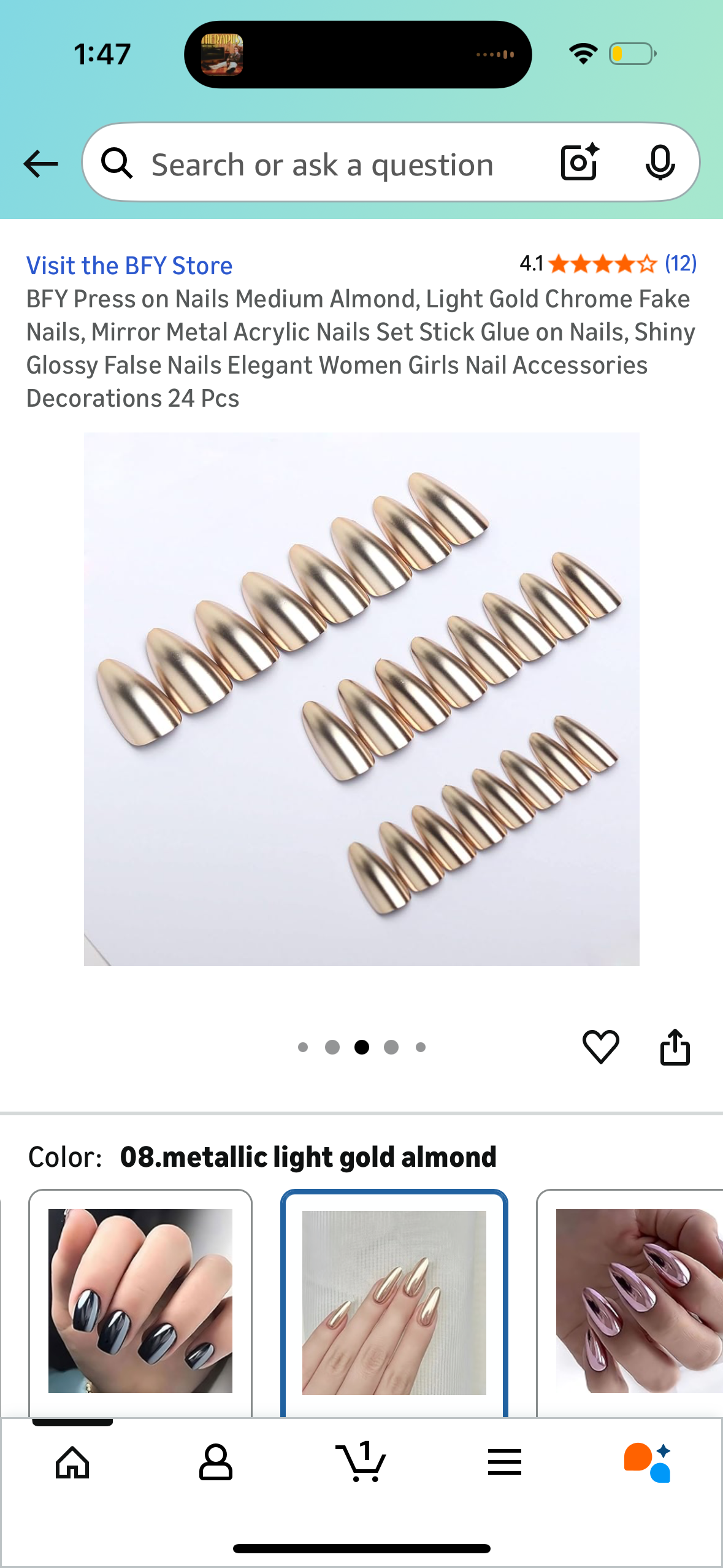
Task: Open the gold chrome nails product image
Action: pos(361,699)
